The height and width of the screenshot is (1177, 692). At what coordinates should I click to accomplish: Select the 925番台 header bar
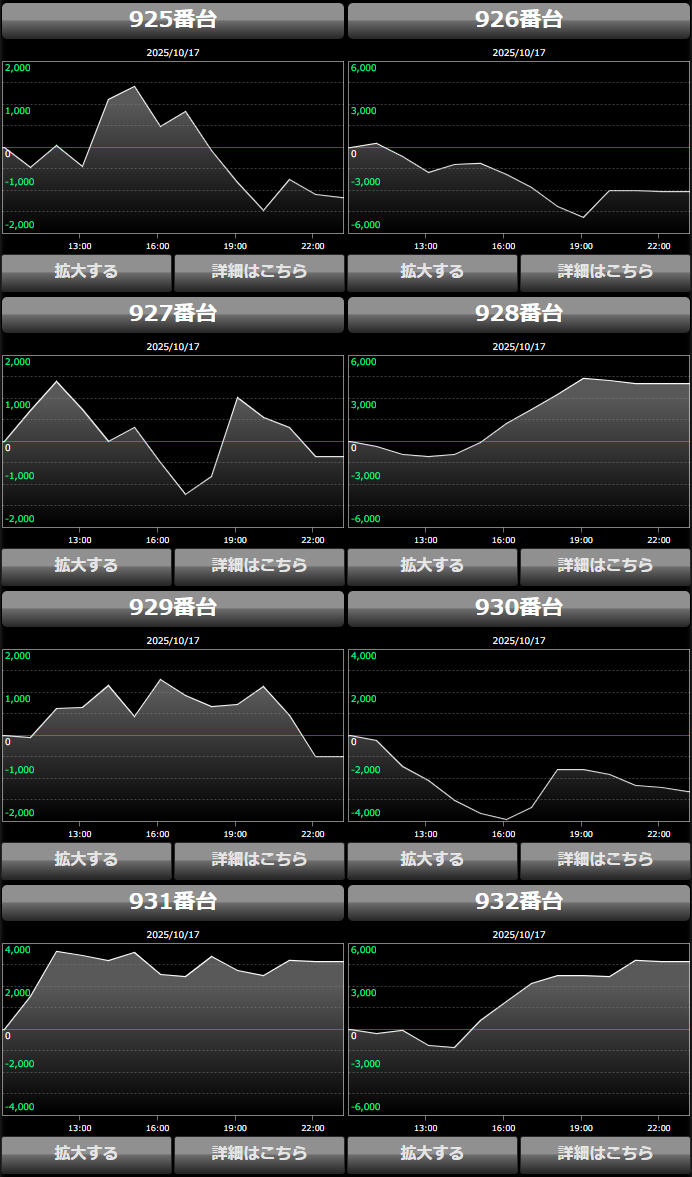click(x=173, y=20)
